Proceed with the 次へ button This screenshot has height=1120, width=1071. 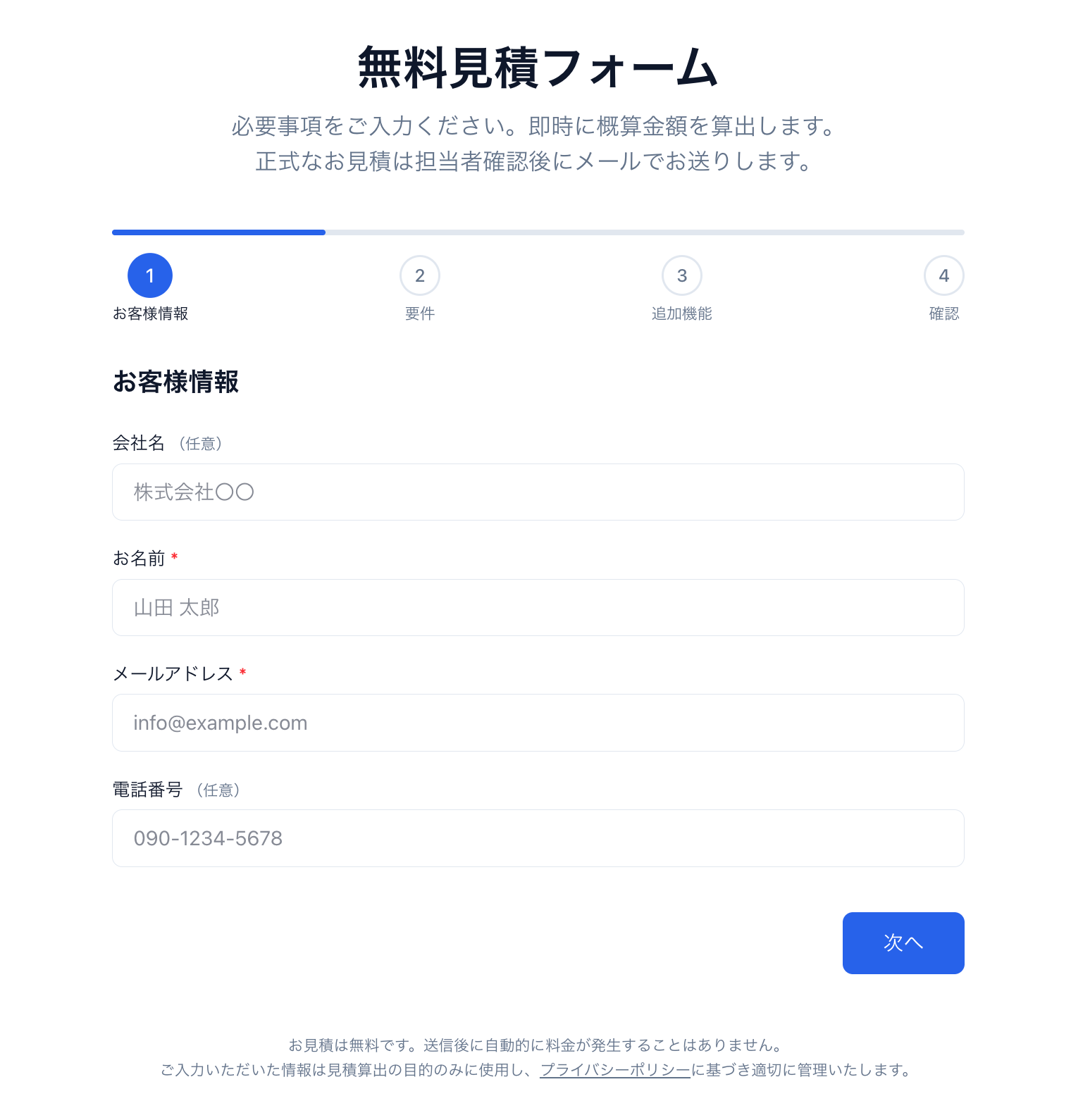click(x=903, y=942)
